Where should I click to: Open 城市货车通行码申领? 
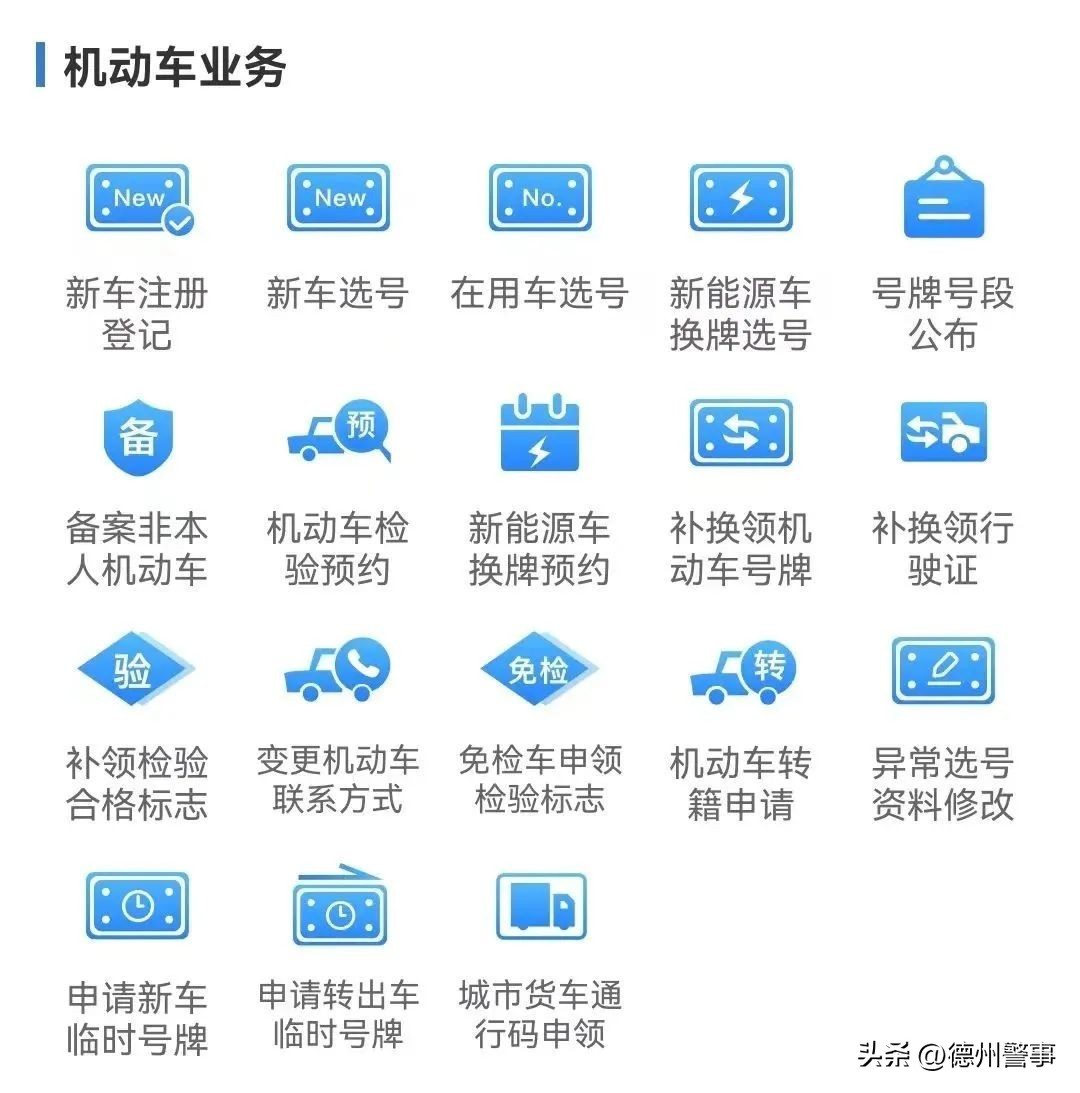539,907
